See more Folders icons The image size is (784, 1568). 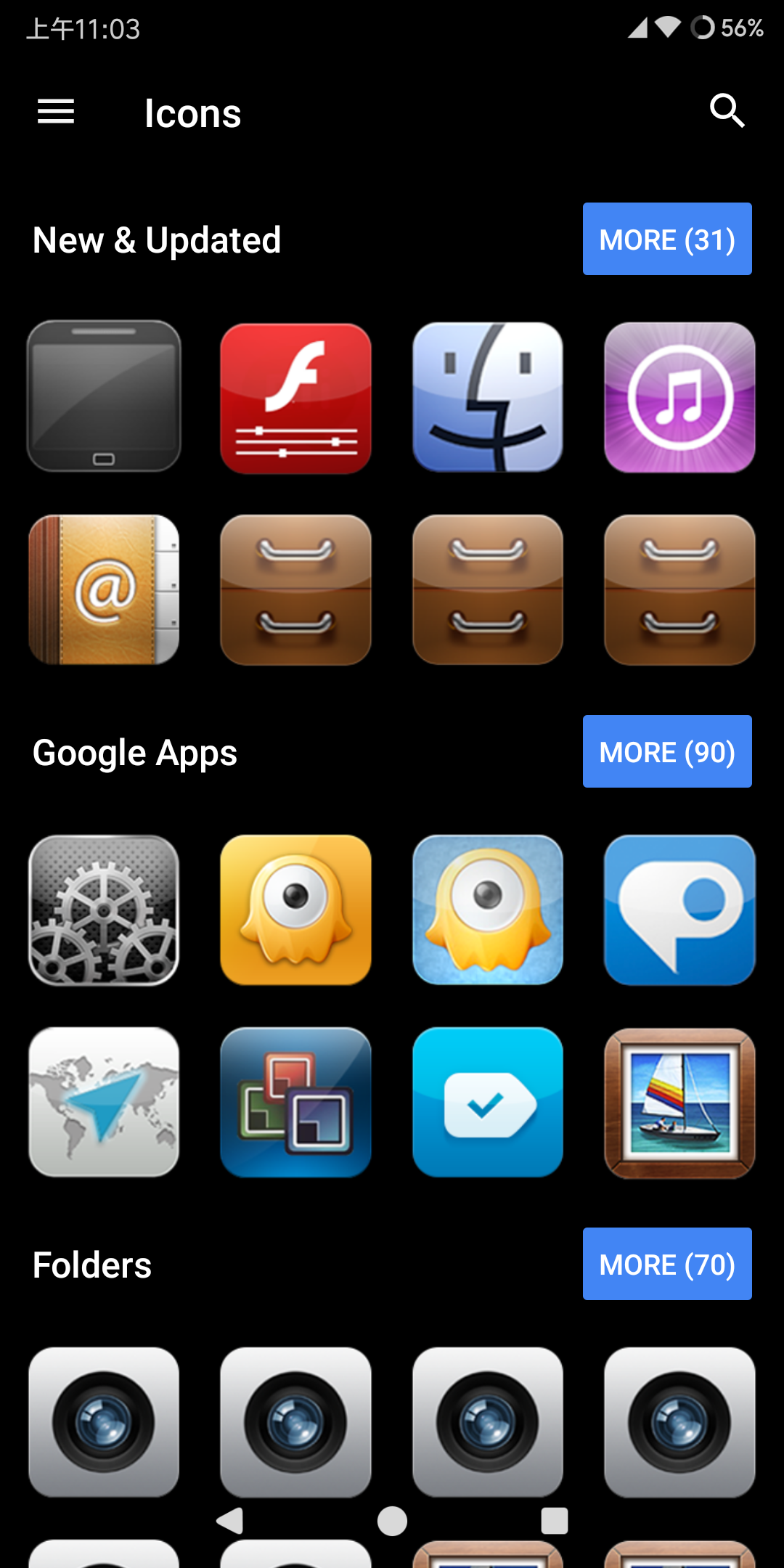point(666,1265)
